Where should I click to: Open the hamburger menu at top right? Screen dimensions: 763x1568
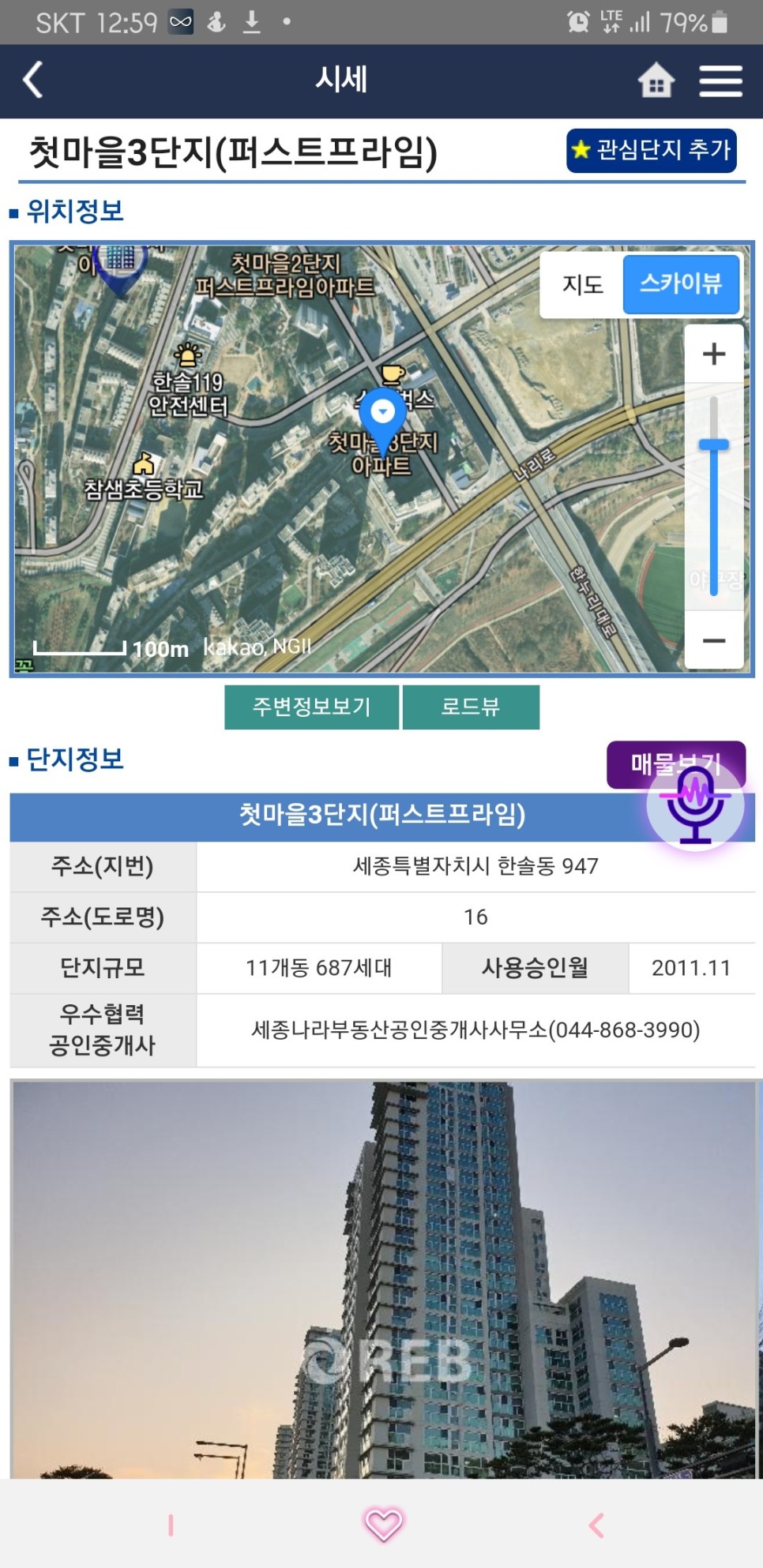(721, 80)
